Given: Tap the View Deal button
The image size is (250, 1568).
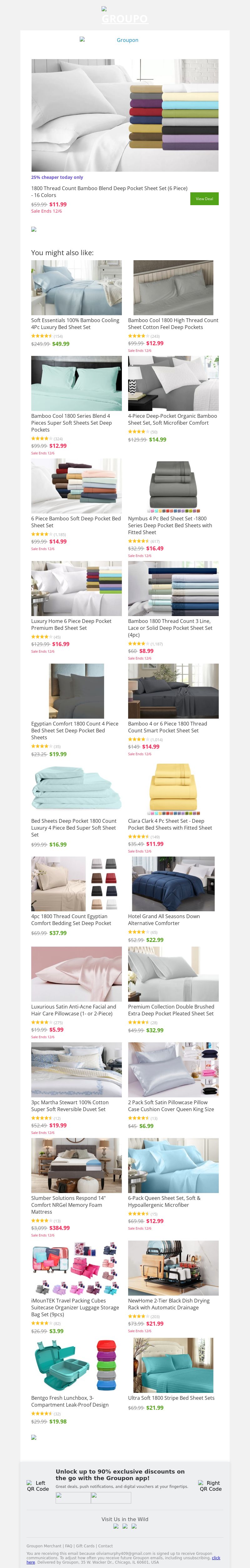Looking at the screenshot, I should coord(204,199).
